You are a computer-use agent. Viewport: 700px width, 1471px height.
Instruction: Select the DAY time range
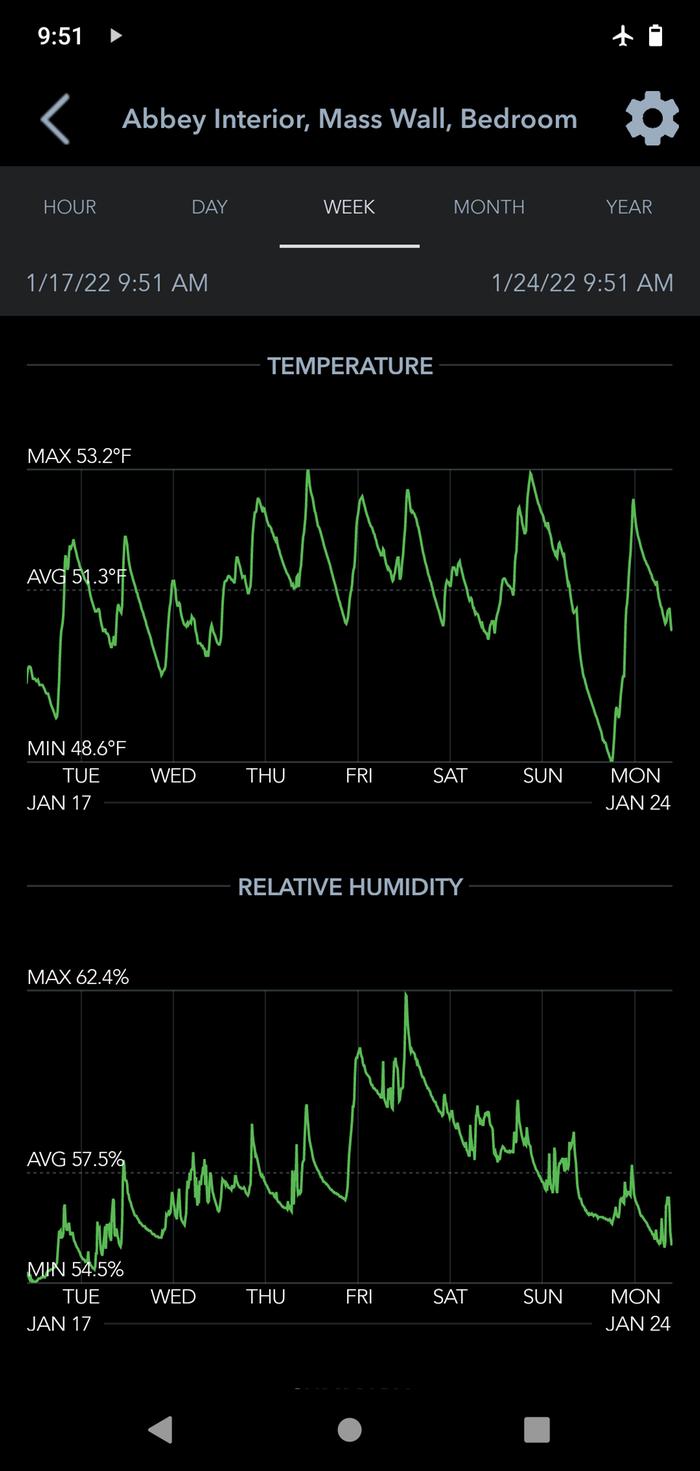point(210,207)
